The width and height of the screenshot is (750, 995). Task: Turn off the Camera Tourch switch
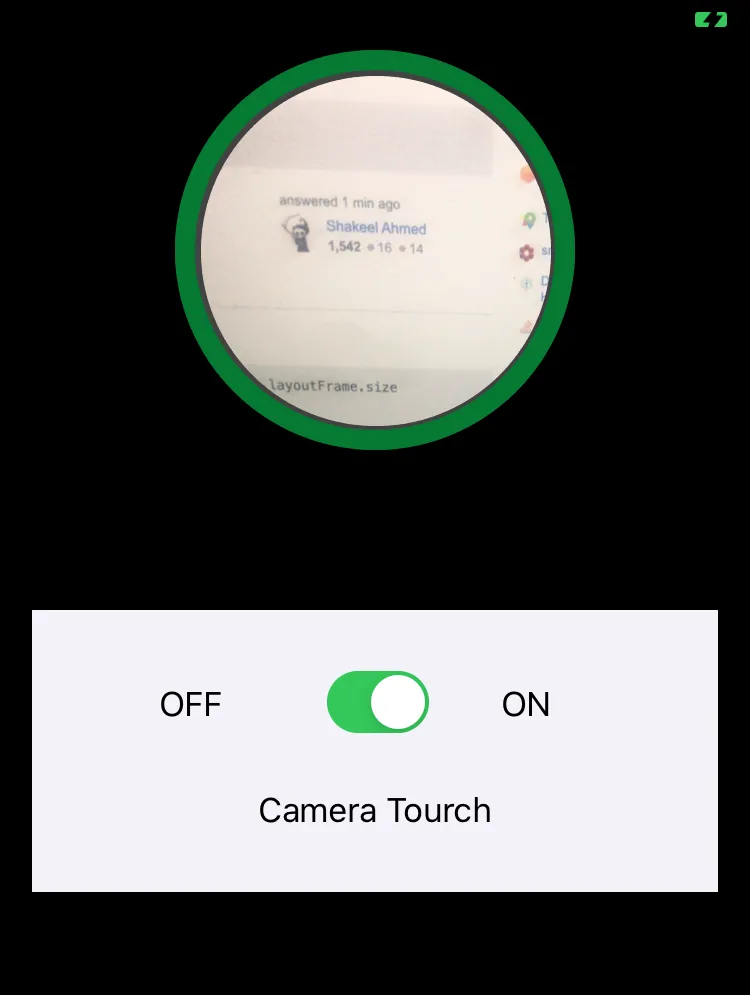tap(377, 702)
